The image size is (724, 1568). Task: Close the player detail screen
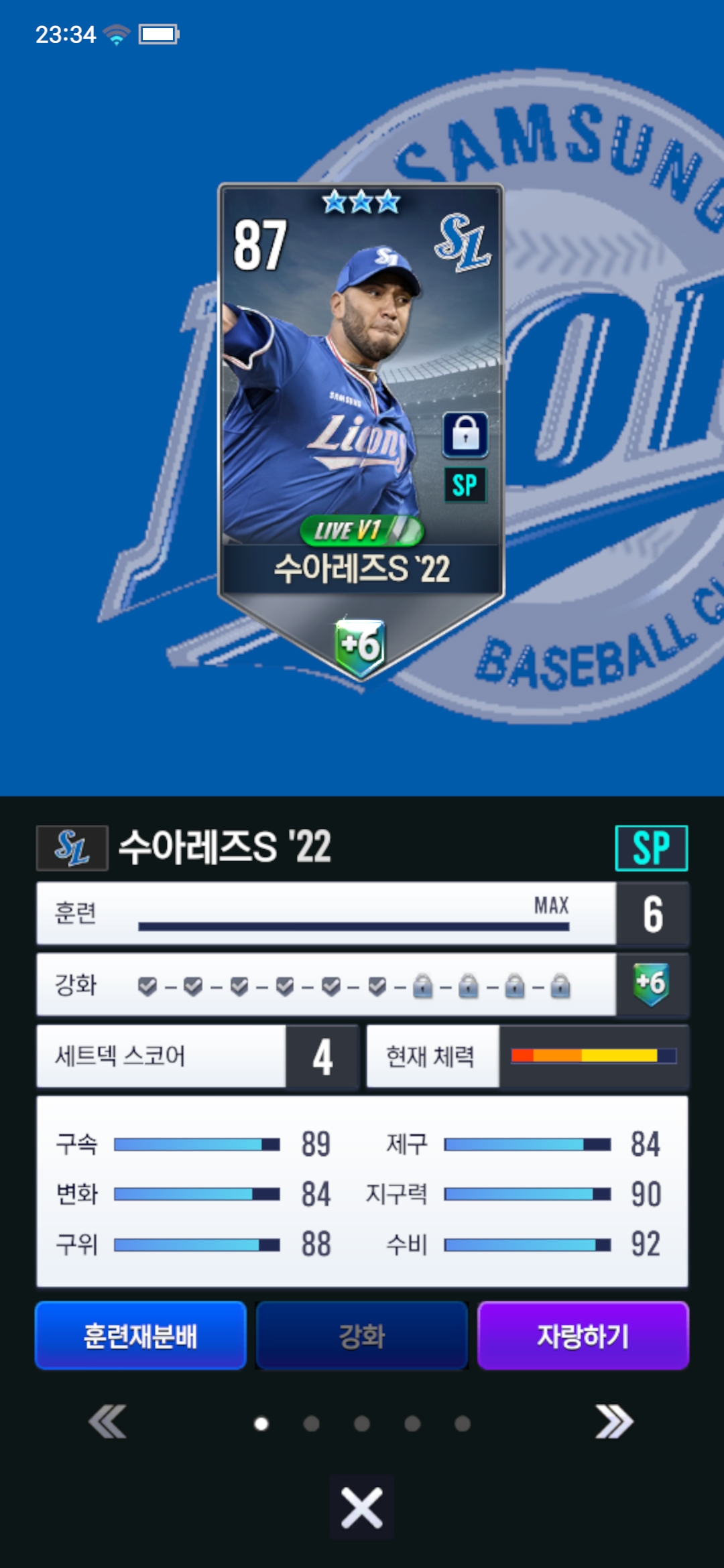(x=361, y=1508)
